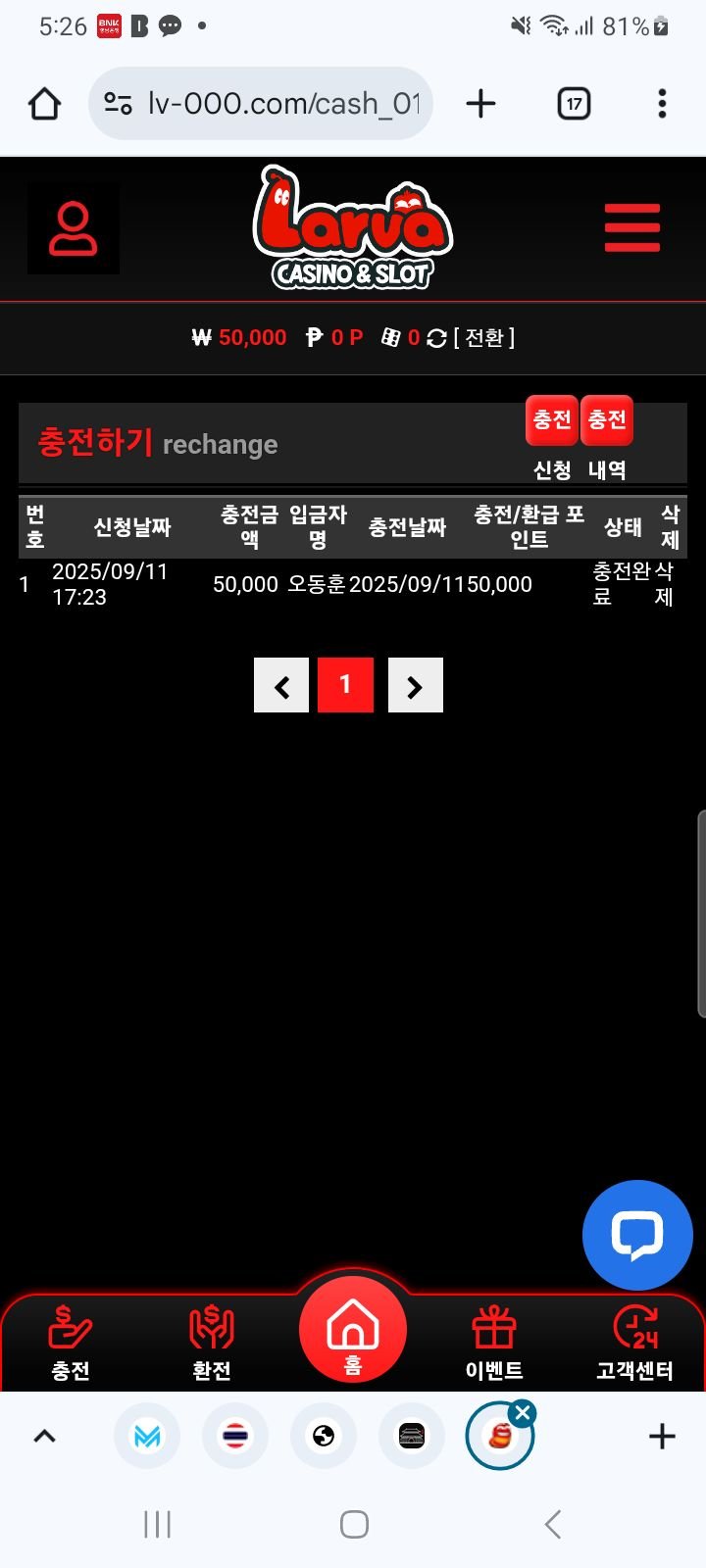
Task: Go to the next page arrow
Action: [415, 685]
